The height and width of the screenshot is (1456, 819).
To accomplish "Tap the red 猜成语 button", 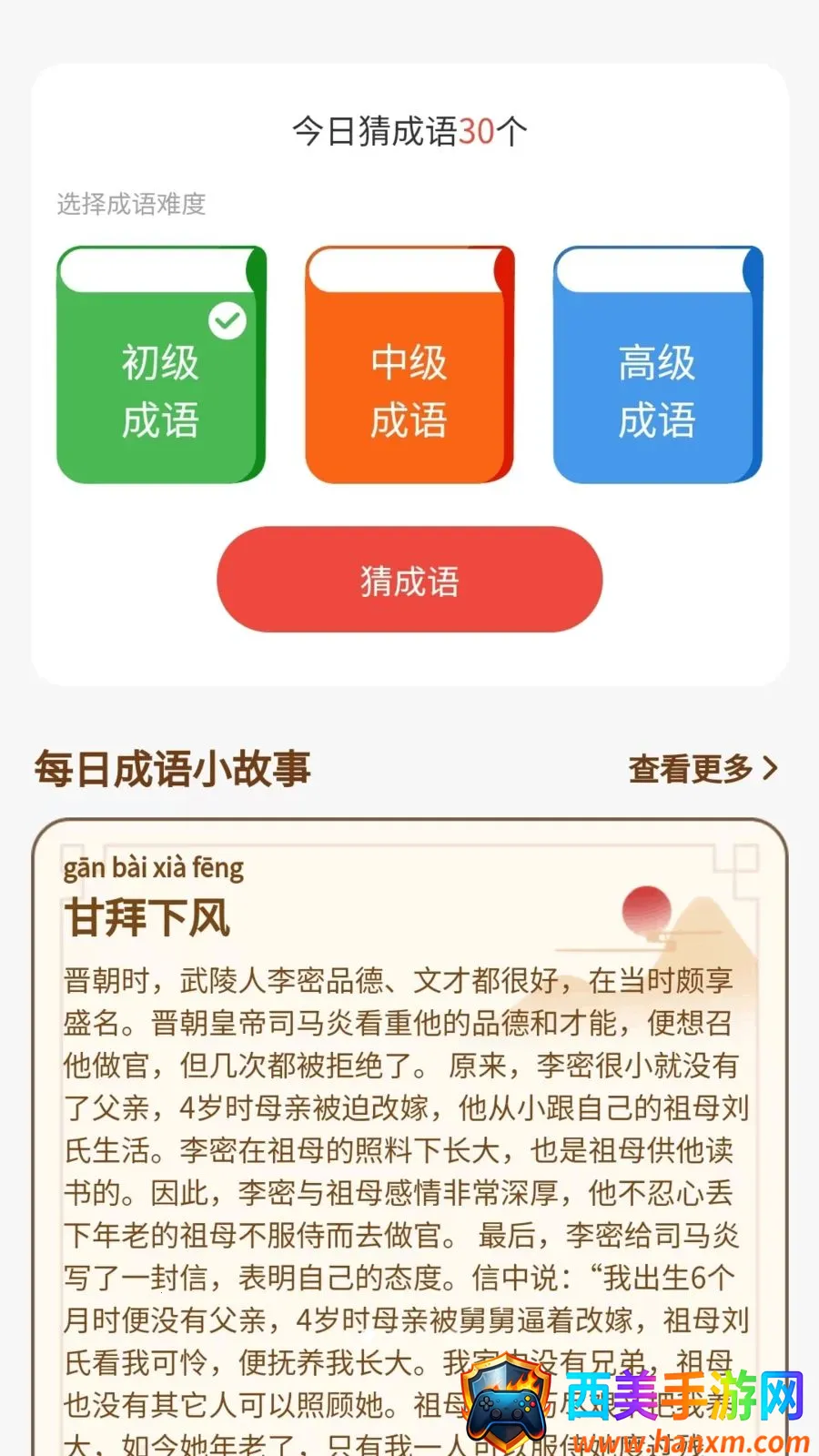I will 409,580.
